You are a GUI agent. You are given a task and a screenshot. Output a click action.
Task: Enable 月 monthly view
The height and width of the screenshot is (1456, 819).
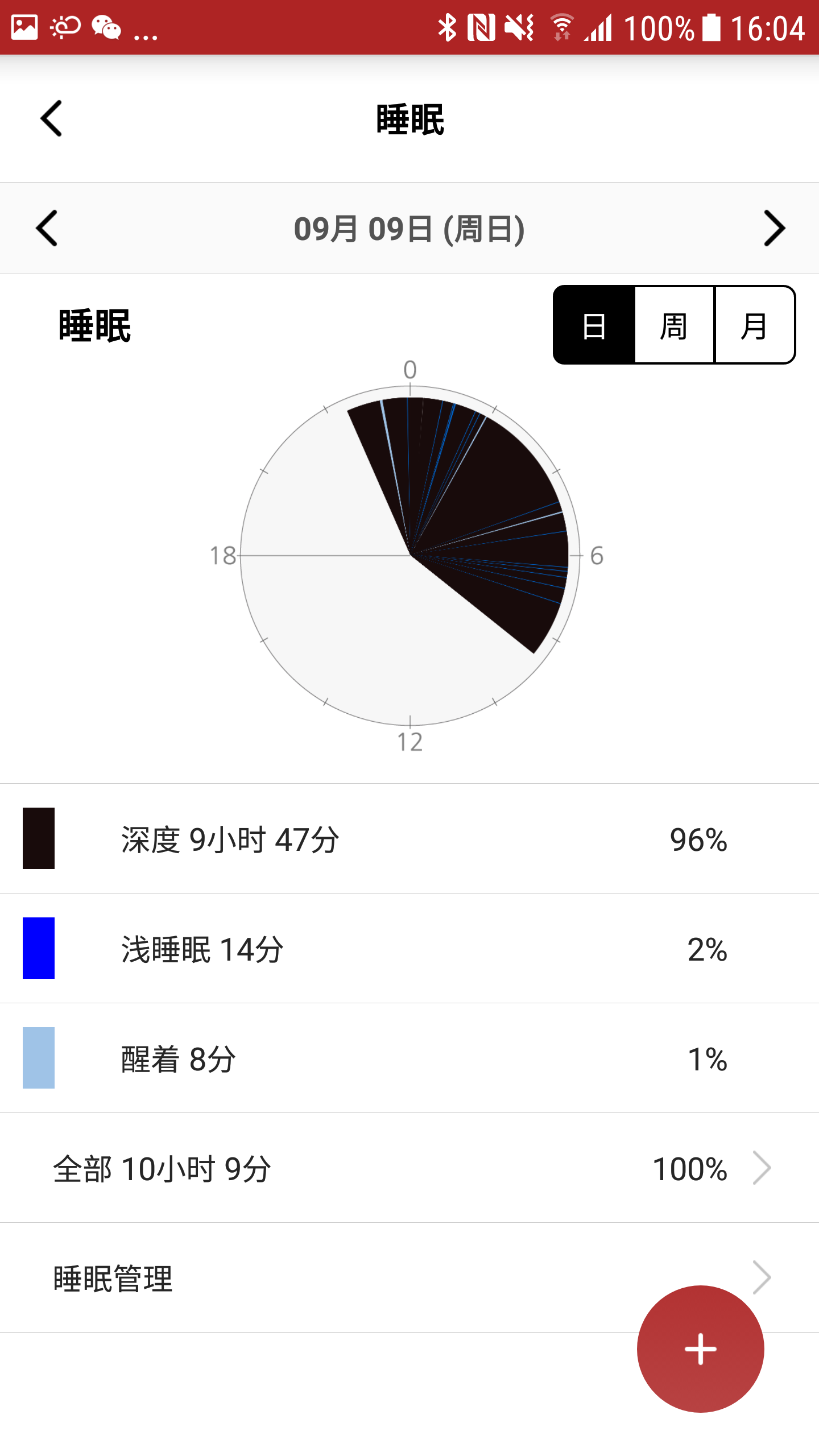754,325
